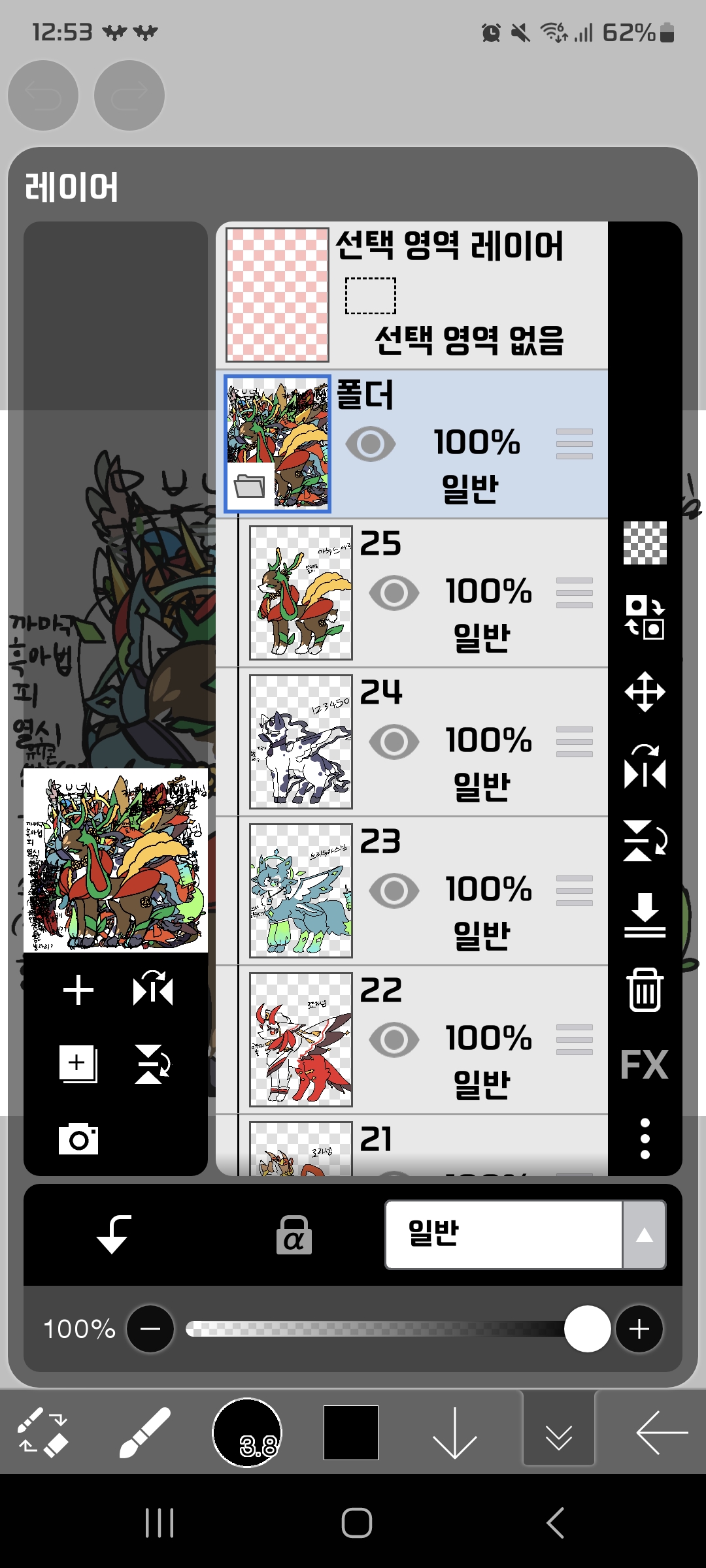Toggle visibility of the 폴더 folder
The image size is (706, 1568).
coord(371,444)
